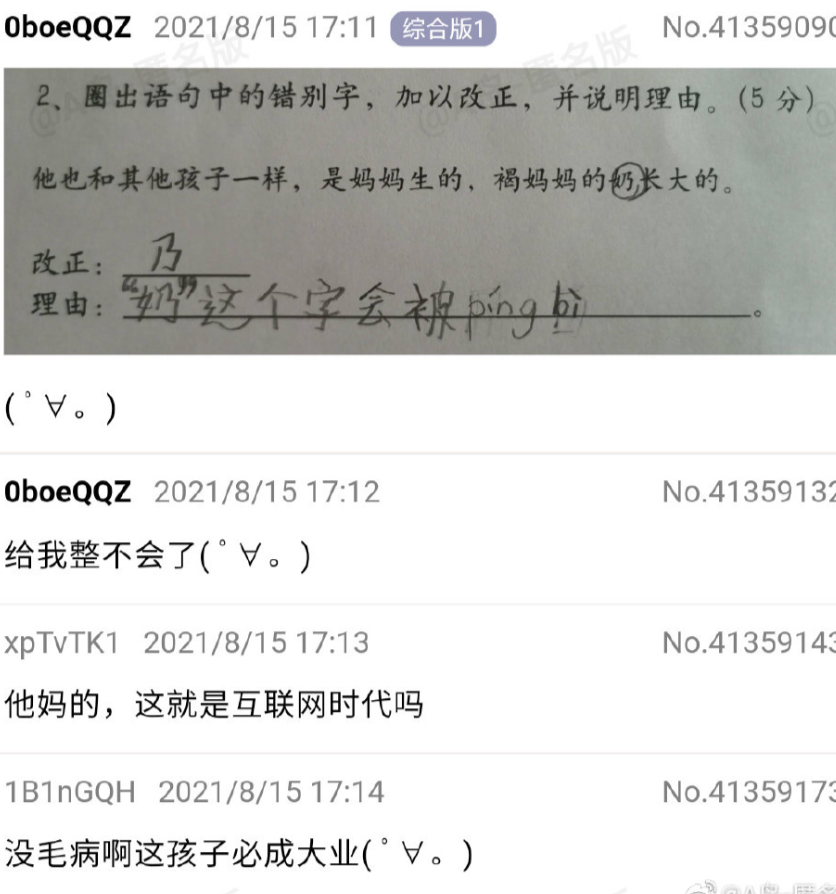Open the reply 给我整不会了
The width and height of the screenshot is (836, 894).
point(158,556)
